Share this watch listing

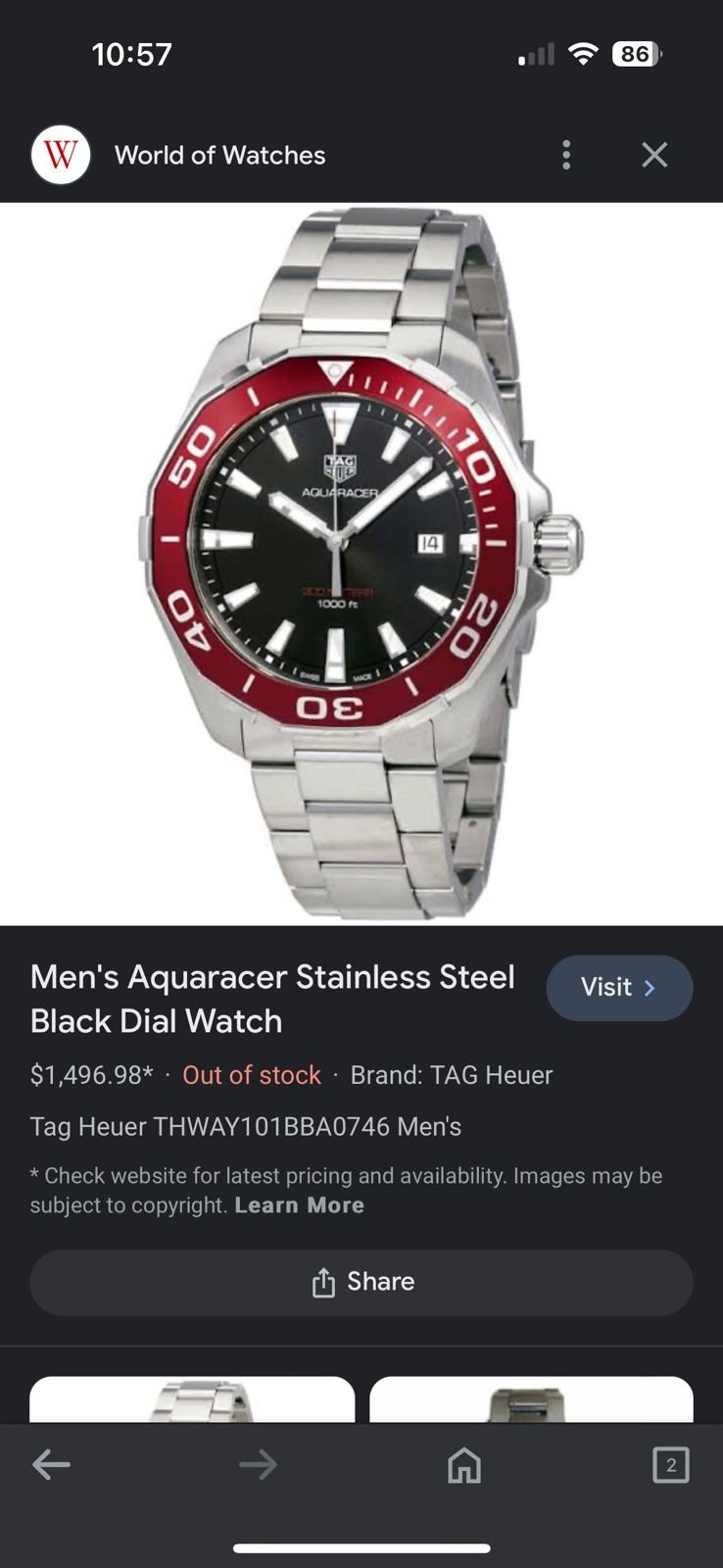pyautogui.click(x=361, y=1282)
